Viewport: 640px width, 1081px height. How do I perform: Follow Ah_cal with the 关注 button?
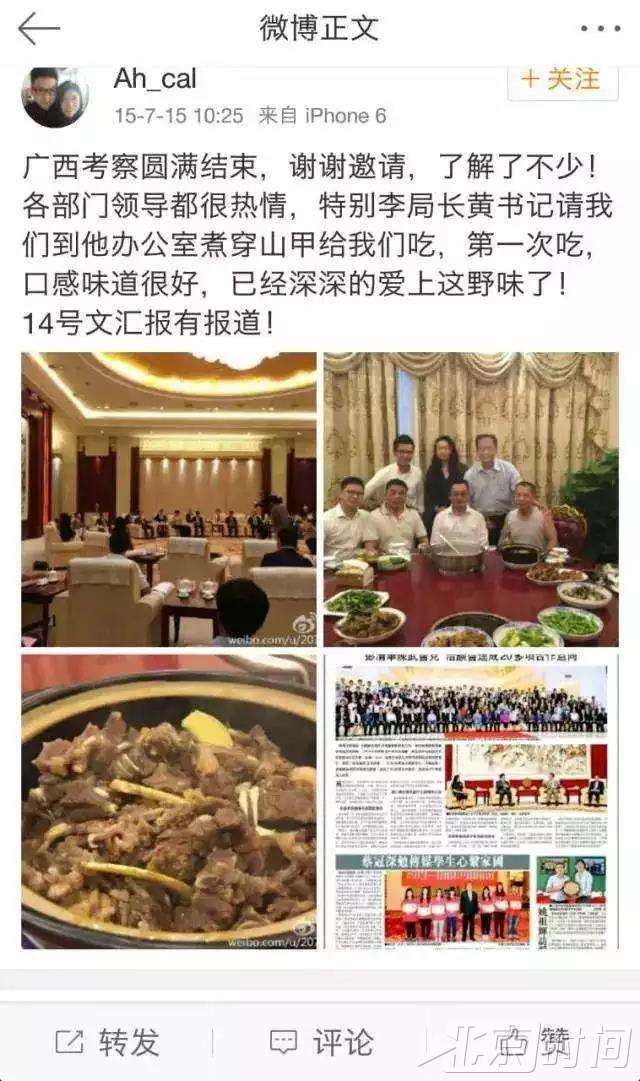[x=563, y=80]
